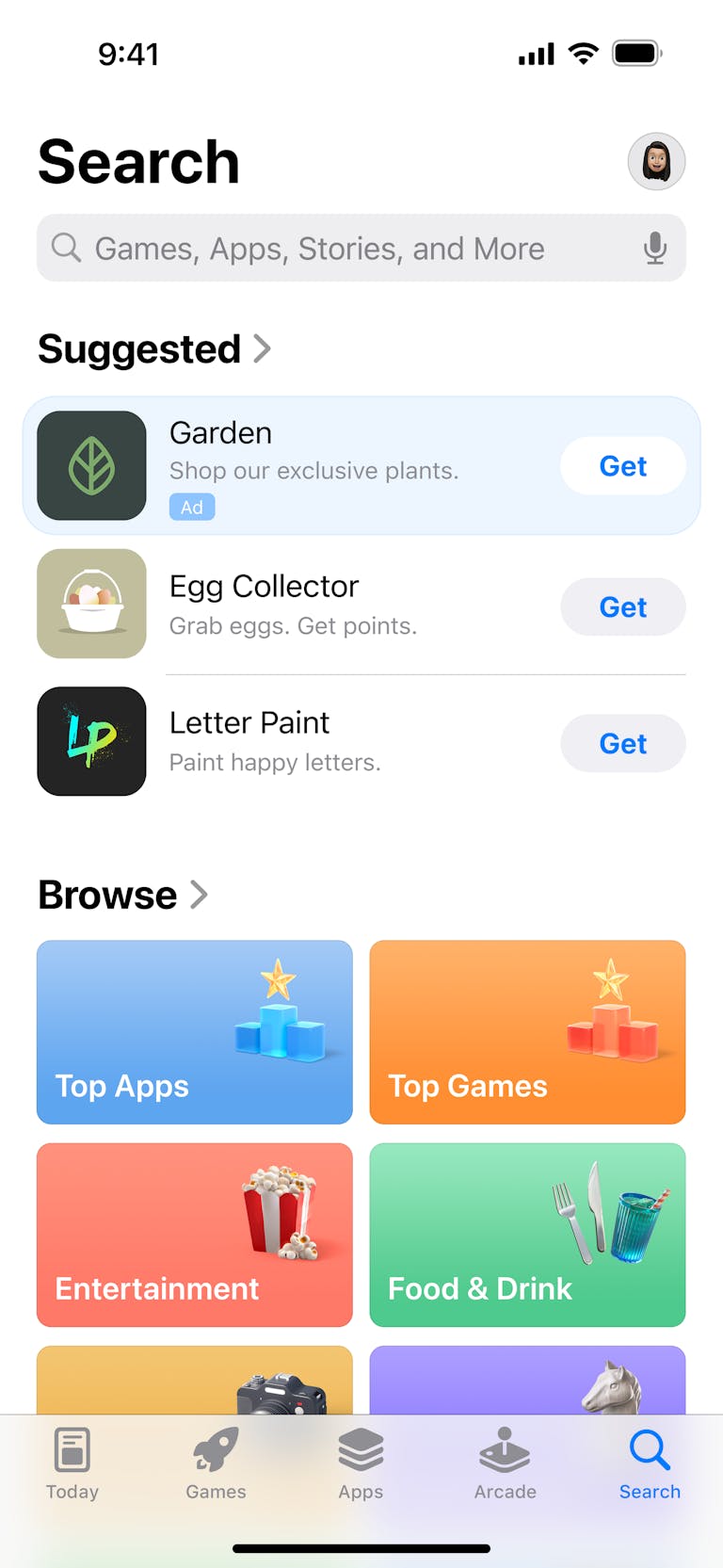Tap the Egg Collector basket icon

click(91, 604)
